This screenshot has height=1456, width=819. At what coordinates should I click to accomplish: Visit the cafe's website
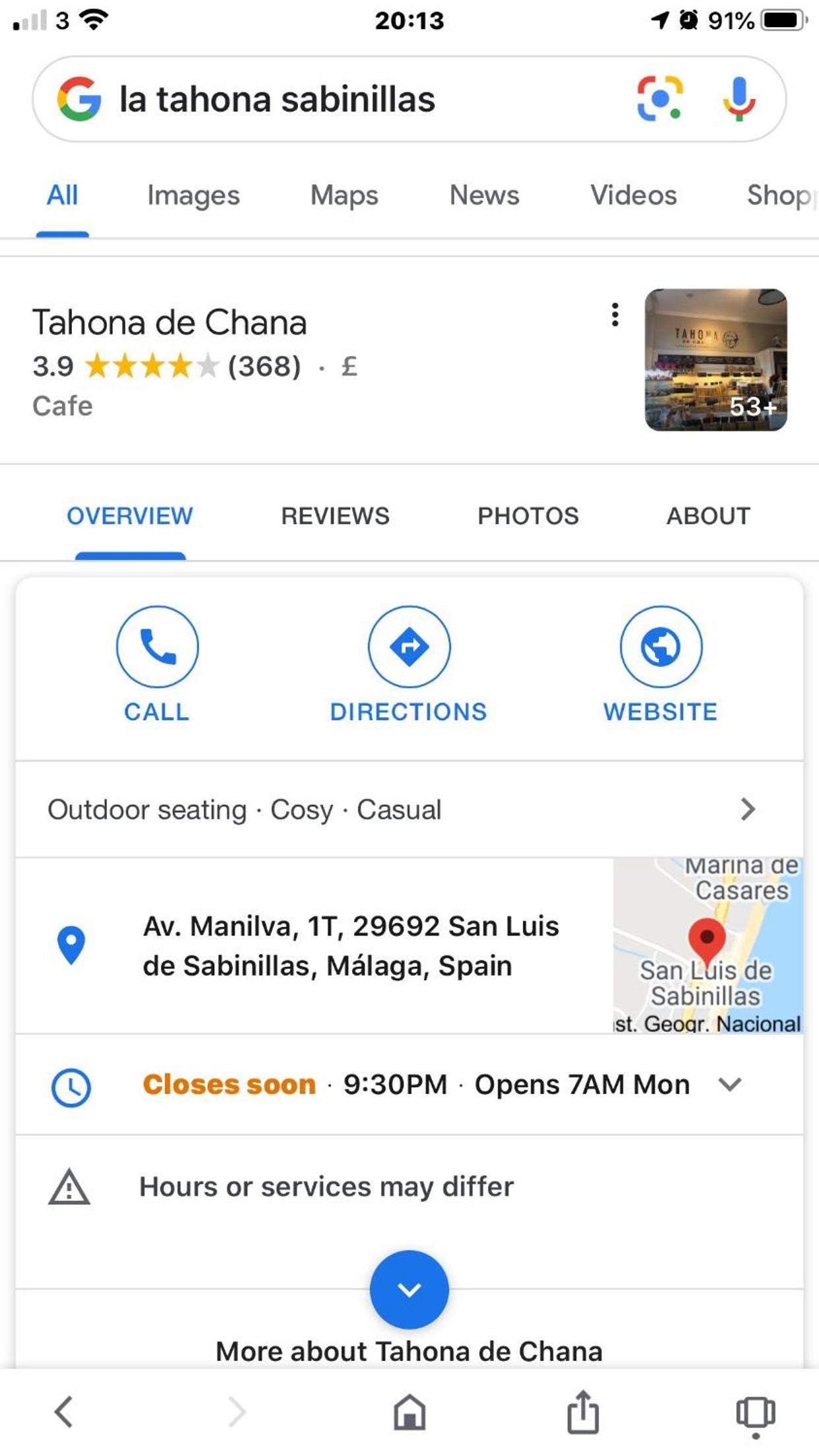[x=660, y=664]
